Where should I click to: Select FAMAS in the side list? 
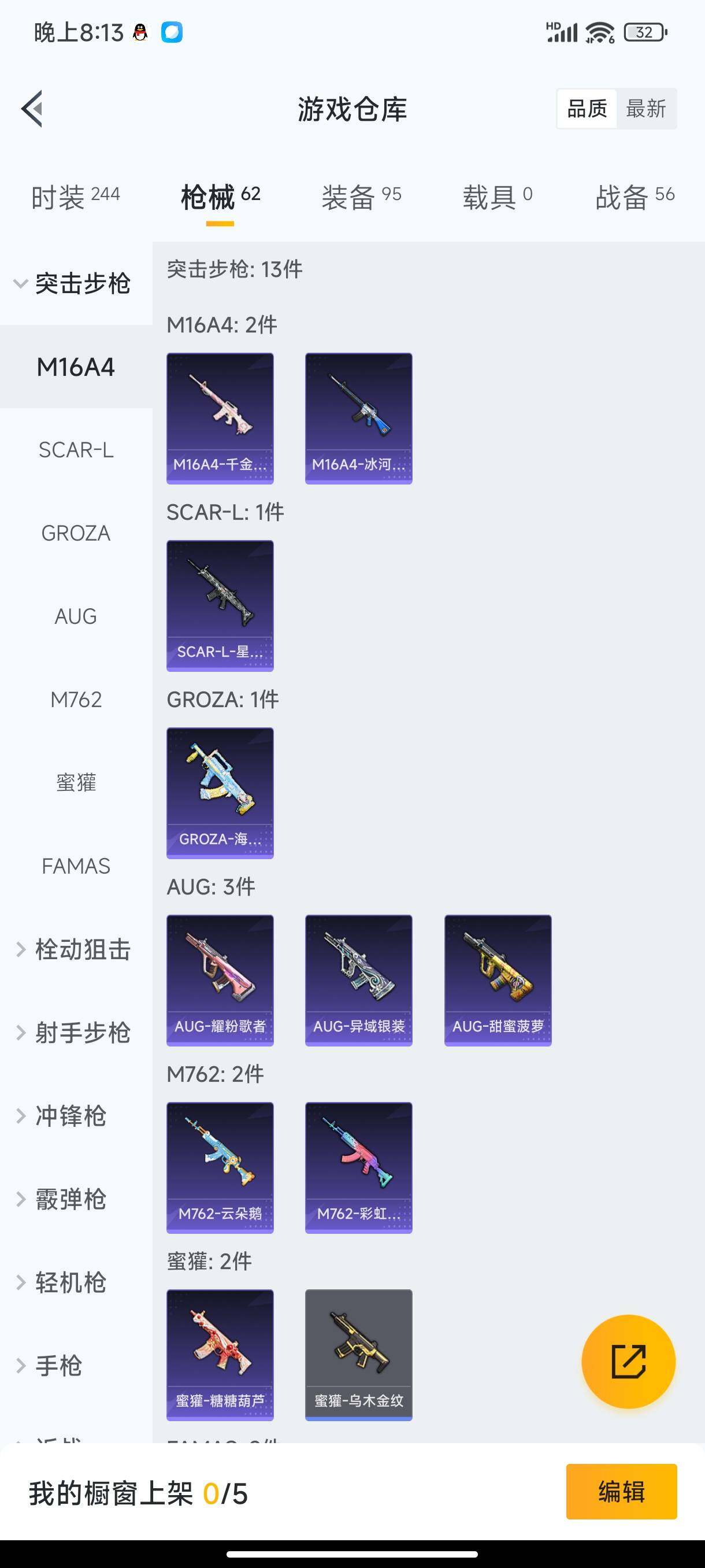coord(76,866)
